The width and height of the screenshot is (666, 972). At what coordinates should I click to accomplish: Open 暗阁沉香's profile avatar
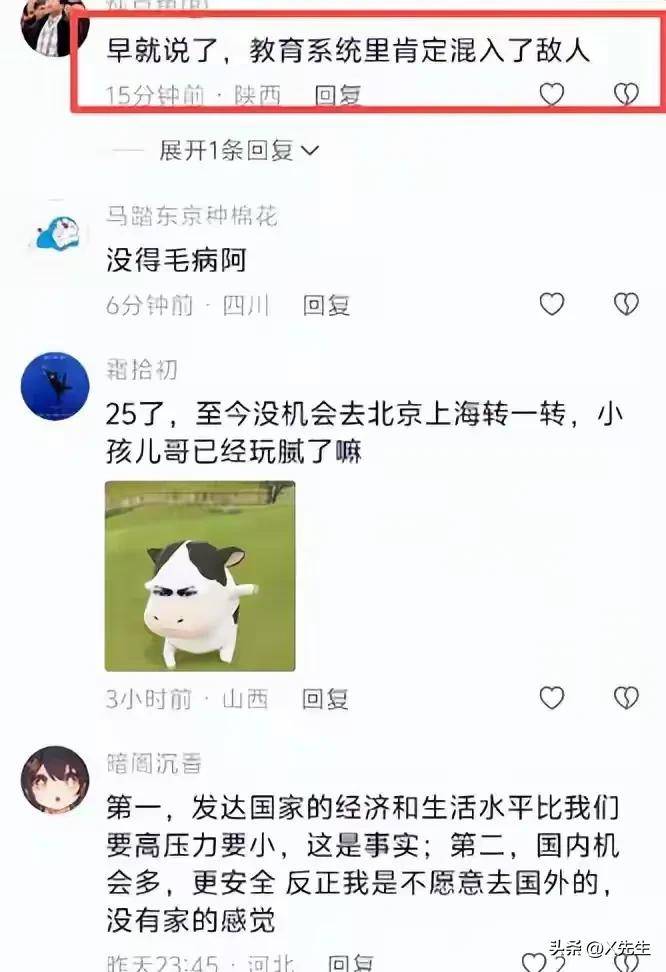click(56, 780)
